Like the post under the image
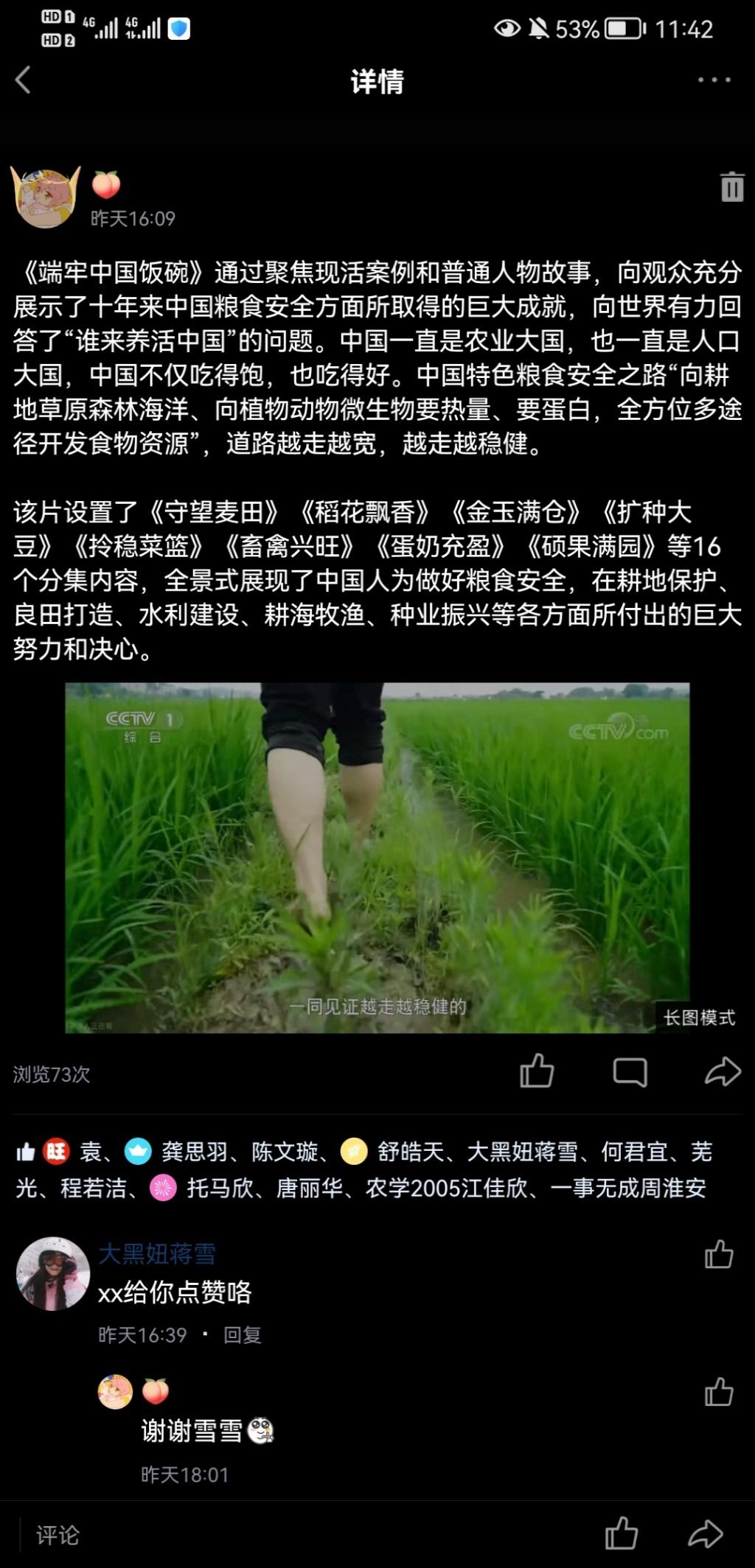 point(537,1071)
